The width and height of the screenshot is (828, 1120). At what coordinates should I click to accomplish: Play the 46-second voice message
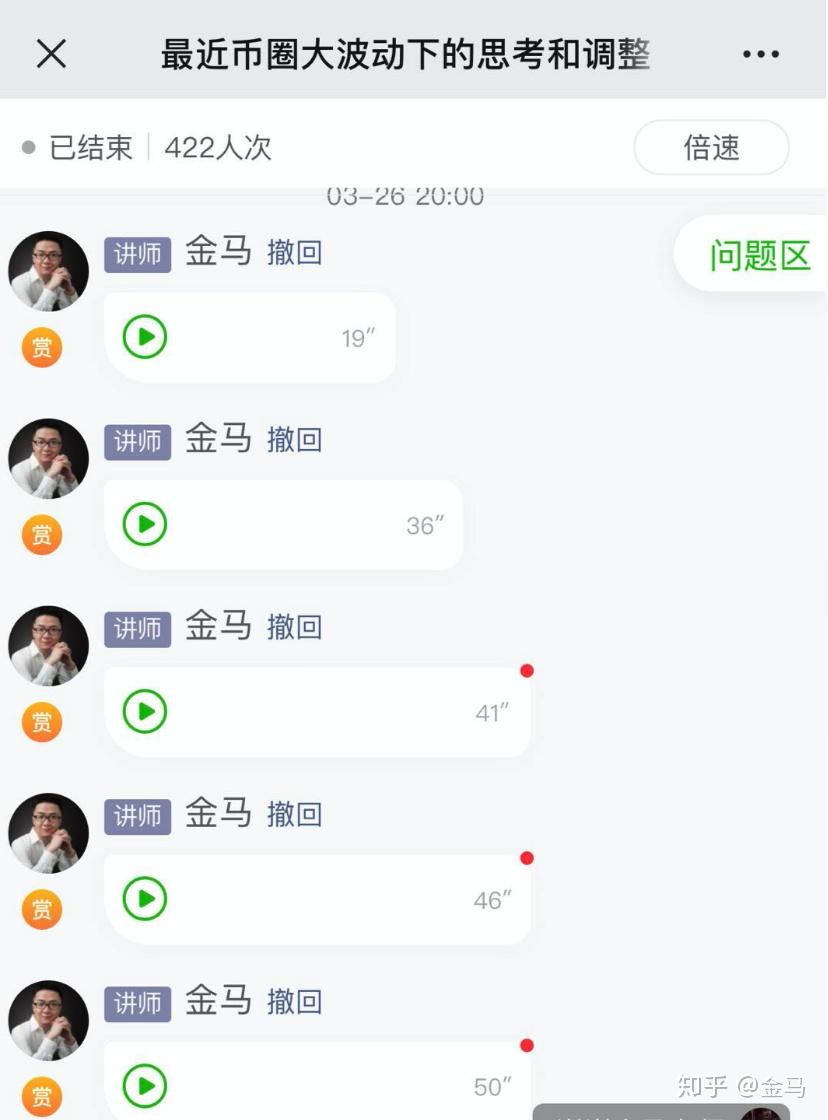pyautogui.click(x=145, y=899)
